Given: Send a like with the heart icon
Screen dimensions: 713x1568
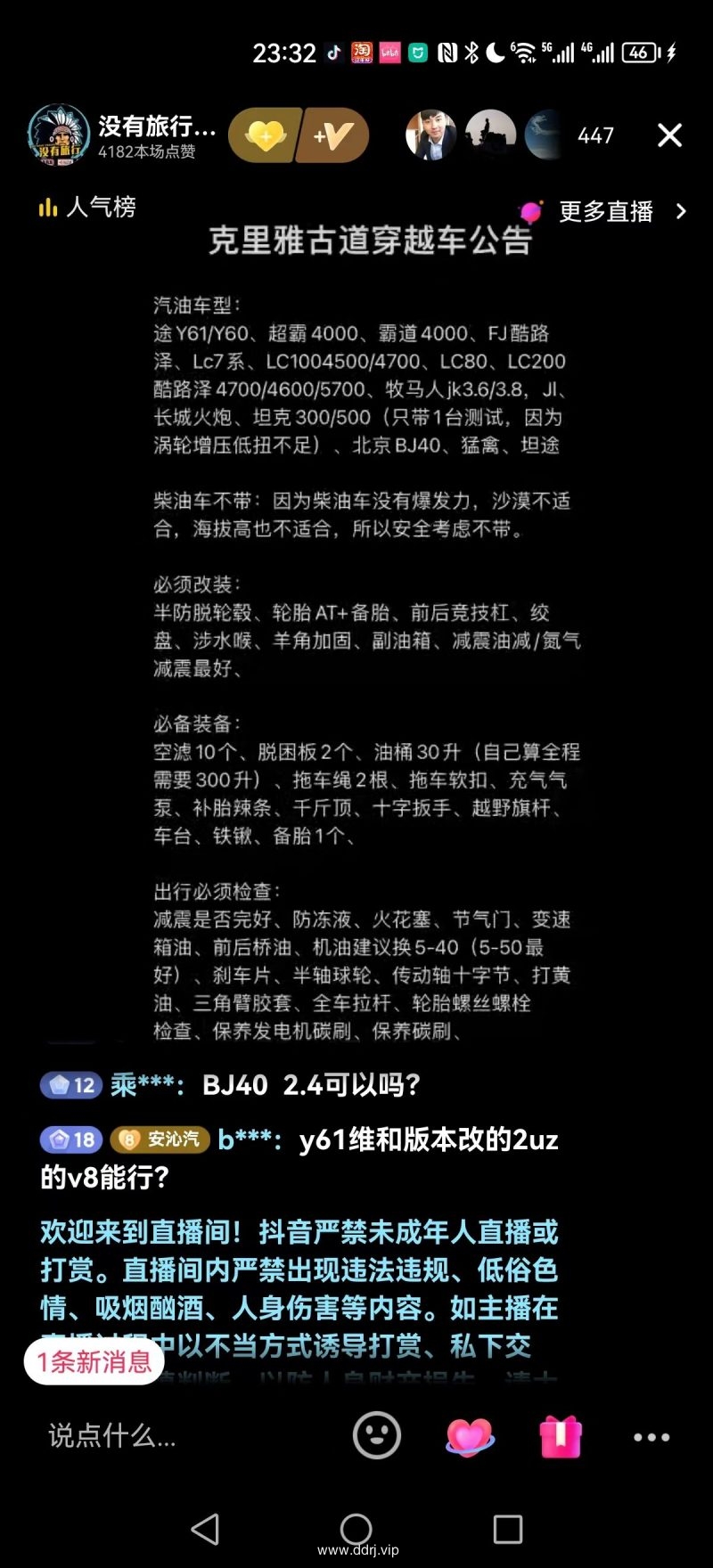Looking at the screenshot, I should [x=470, y=1435].
